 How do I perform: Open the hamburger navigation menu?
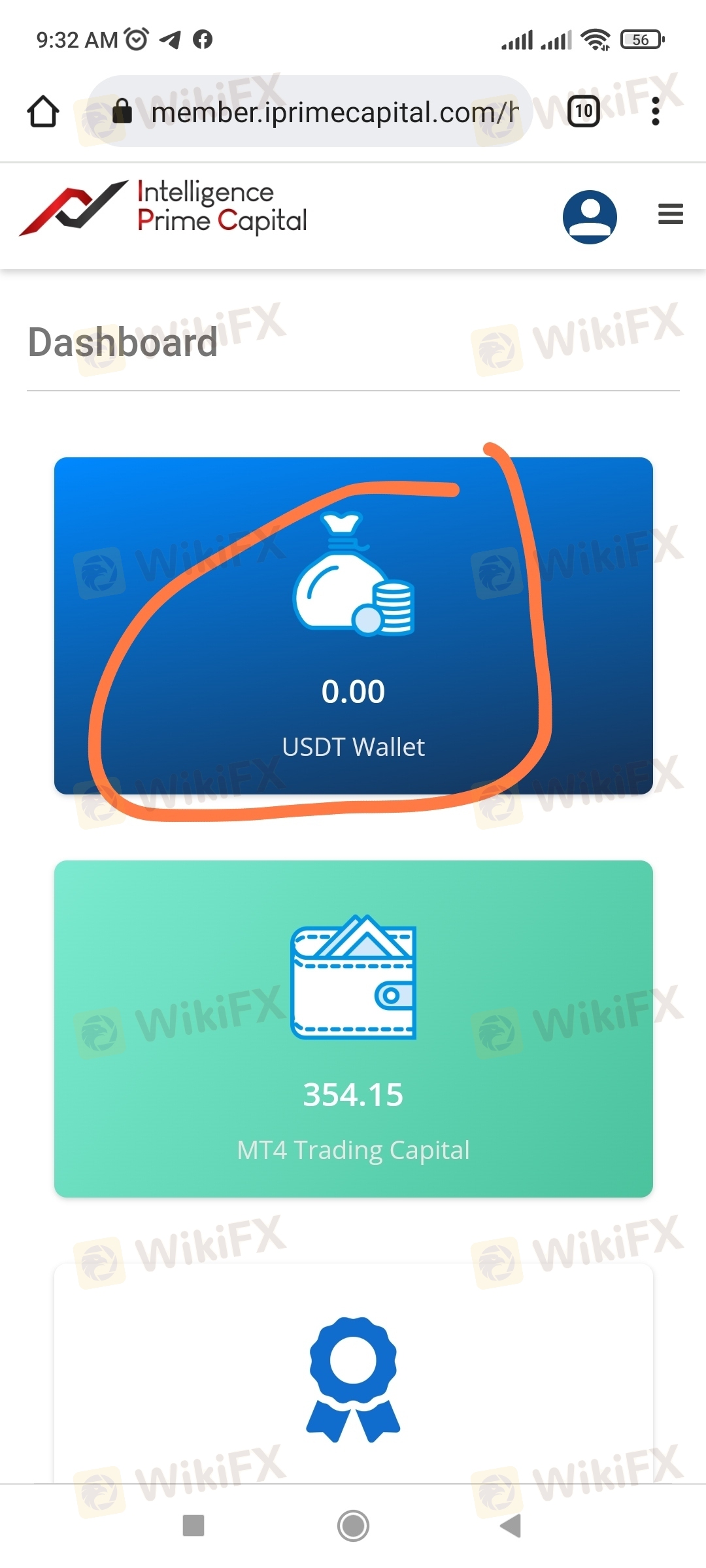pos(671,214)
